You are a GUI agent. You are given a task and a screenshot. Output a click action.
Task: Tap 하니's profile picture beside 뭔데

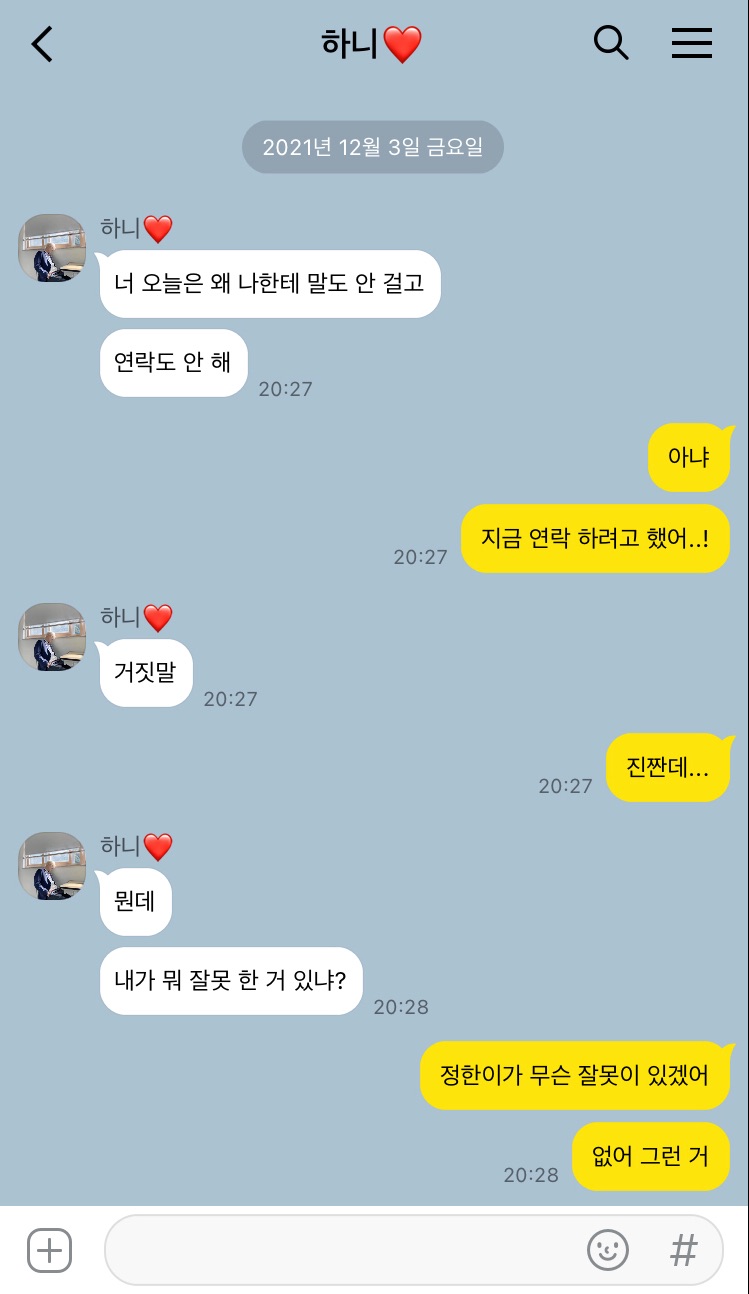coord(51,866)
